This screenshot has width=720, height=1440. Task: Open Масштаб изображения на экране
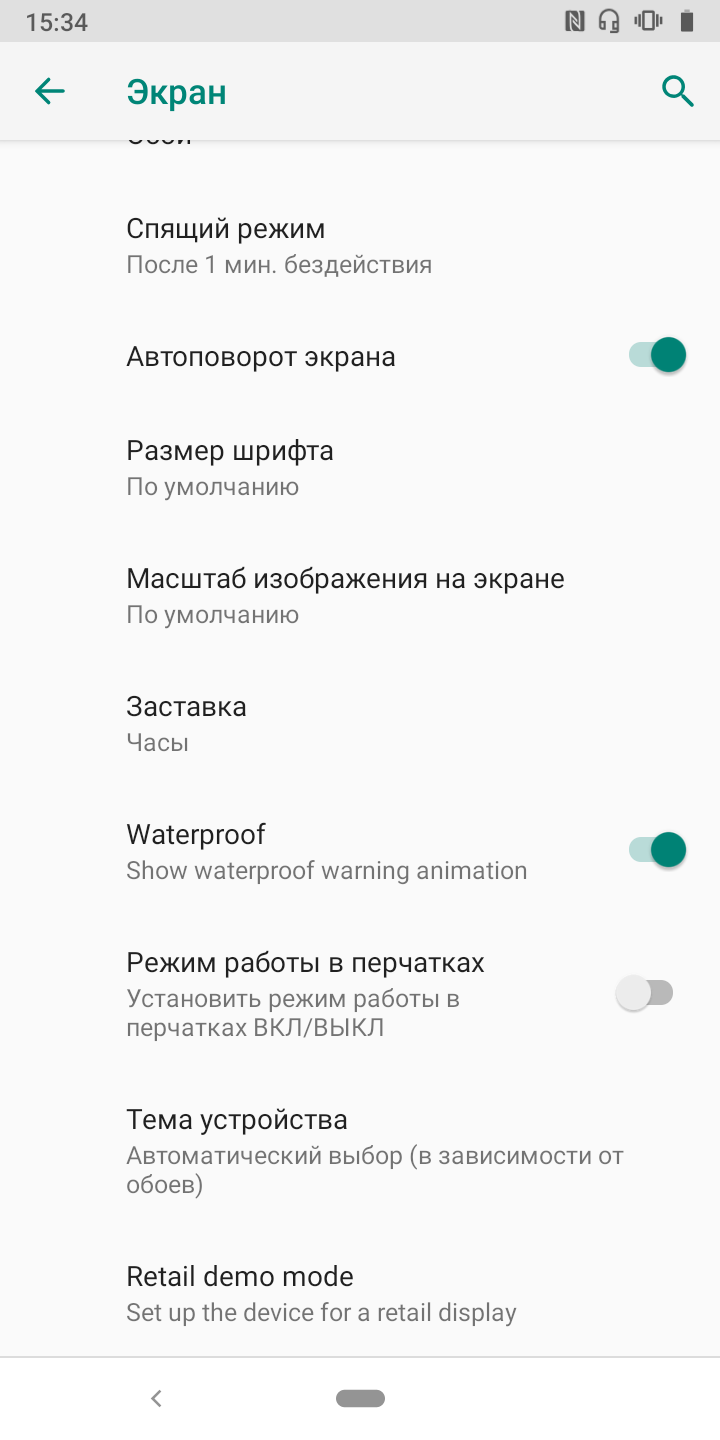point(345,596)
